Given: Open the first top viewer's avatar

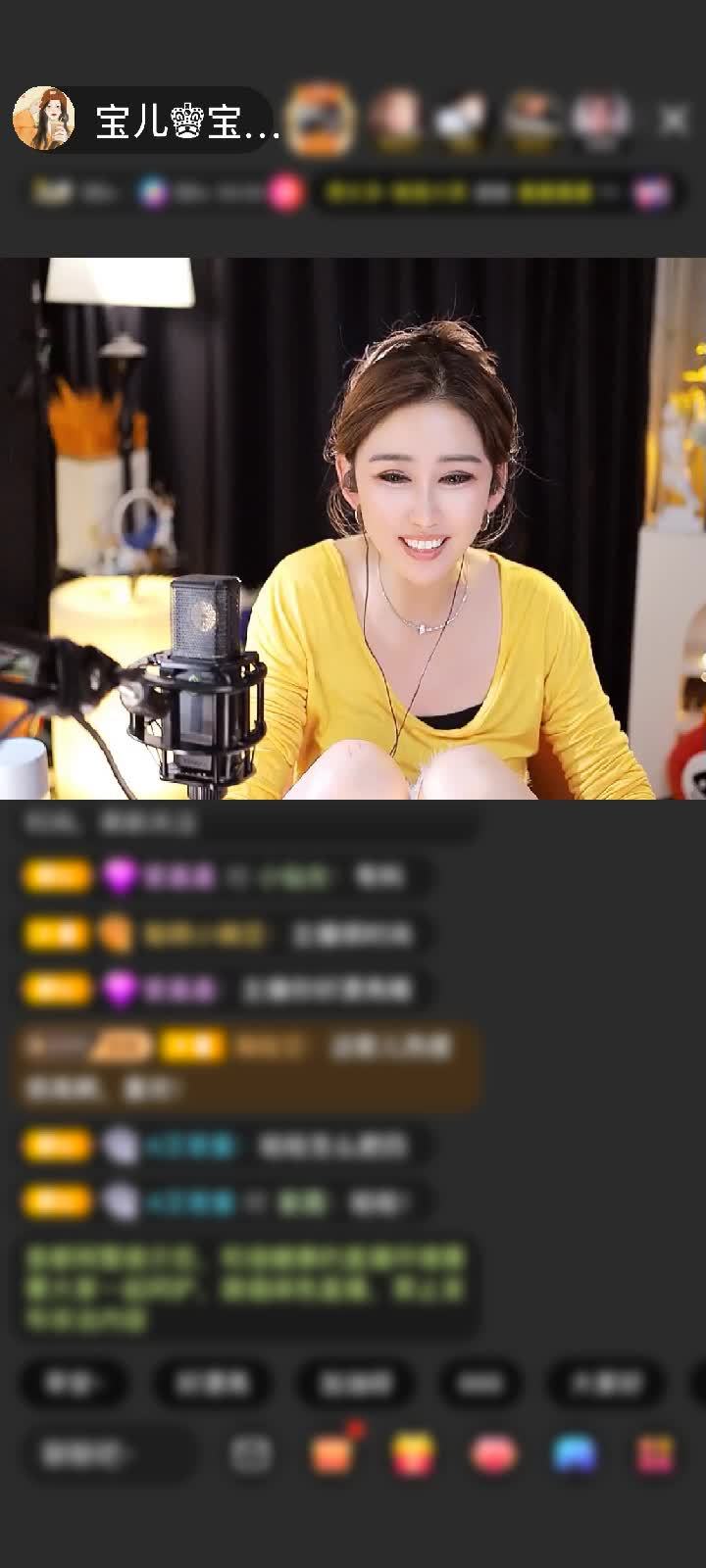Looking at the screenshot, I should 322,120.
